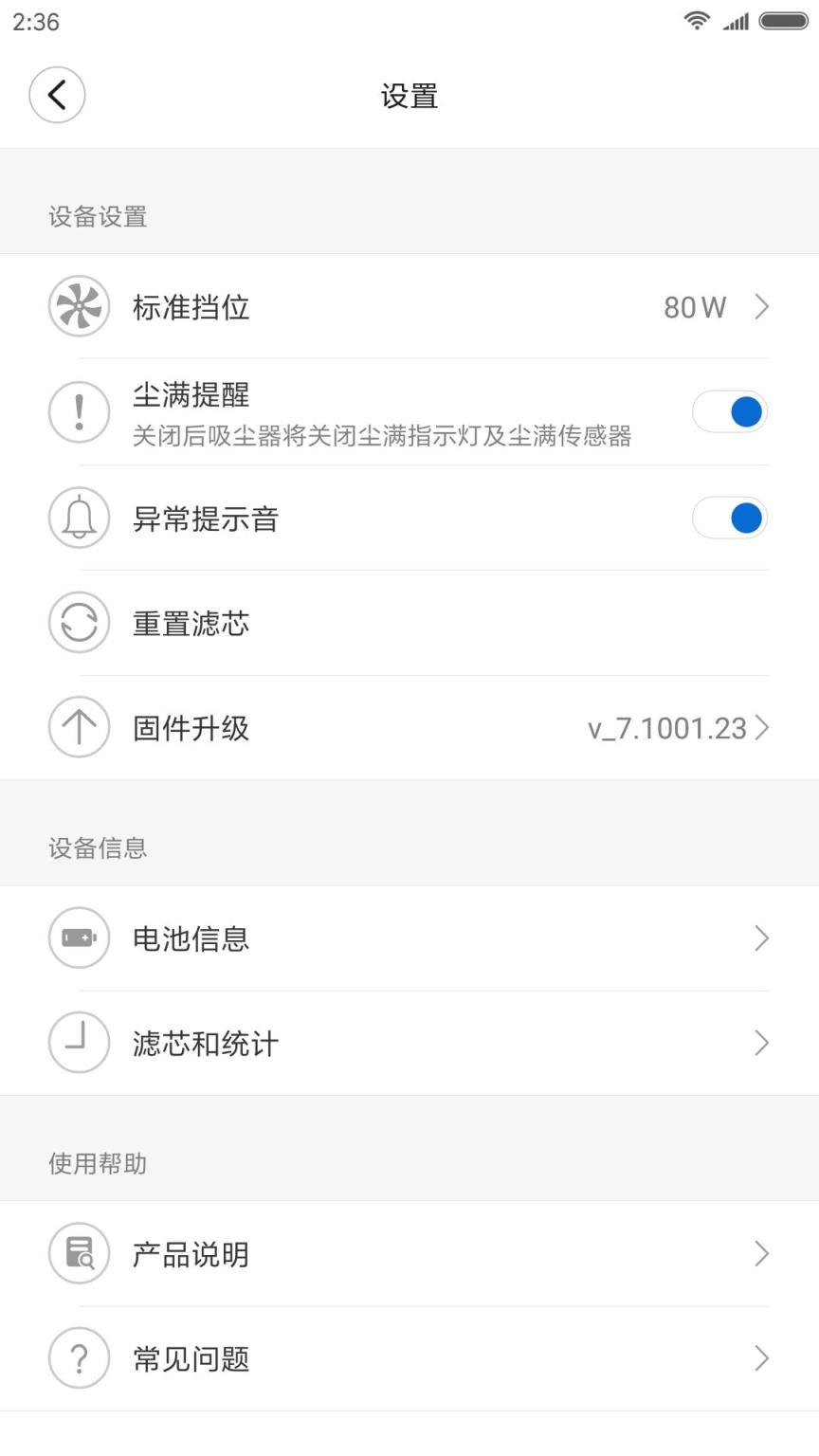Viewport: 819px width, 1456px height.
Task: Tap the battery icon next to 电池信息
Action: [79, 937]
